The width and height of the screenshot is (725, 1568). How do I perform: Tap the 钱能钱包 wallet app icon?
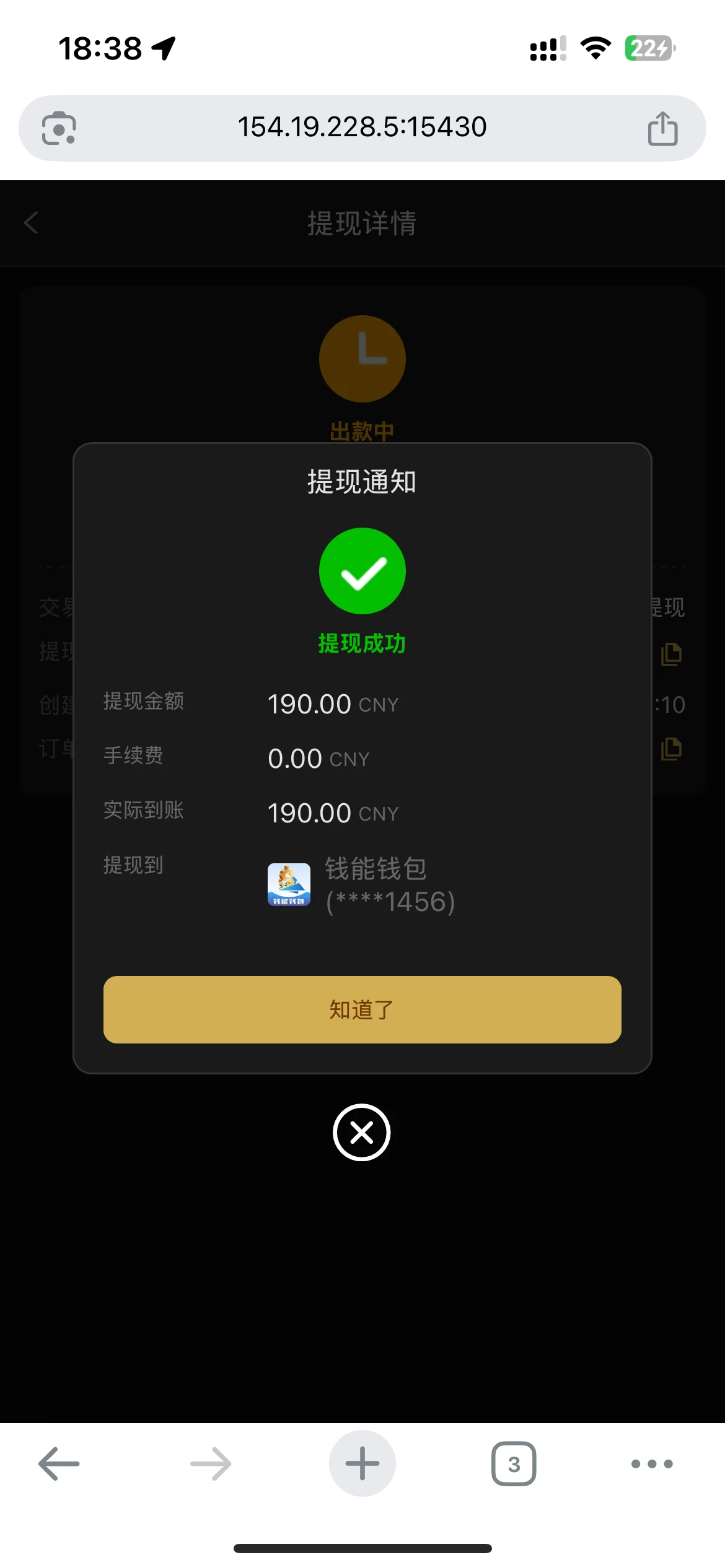click(x=289, y=884)
